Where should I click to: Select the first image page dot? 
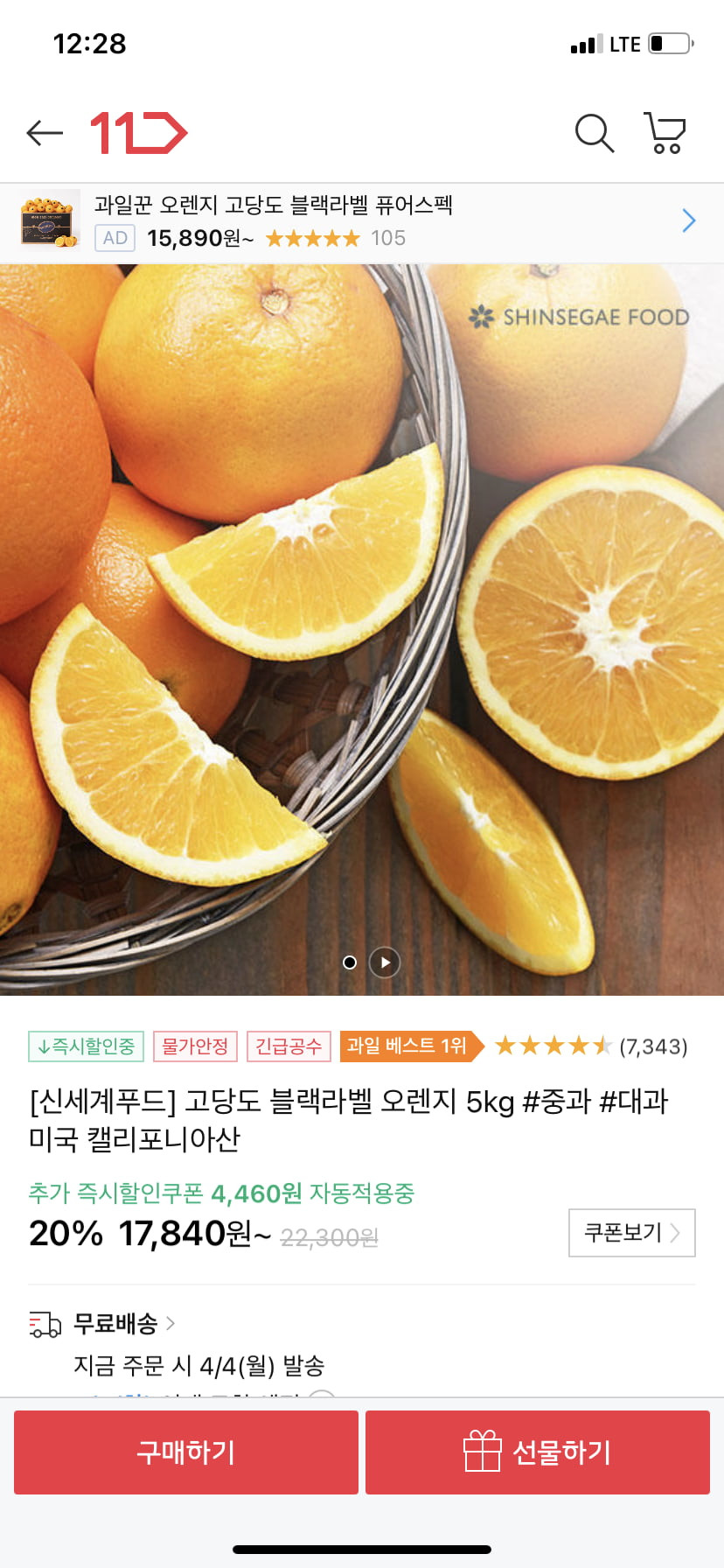350,962
